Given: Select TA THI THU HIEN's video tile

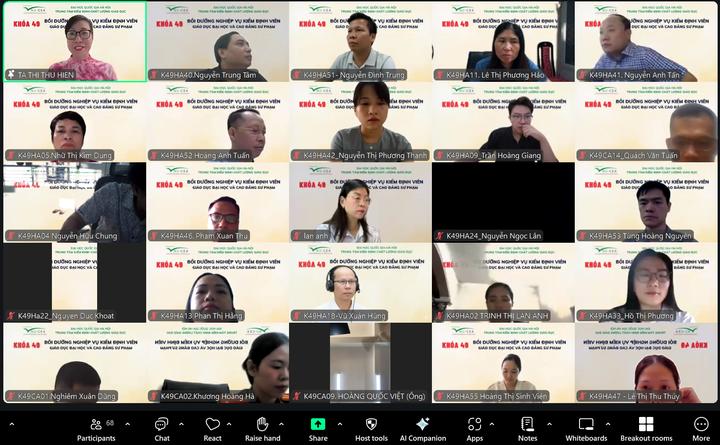Looking at the screenshot, I should pos(73,40).
